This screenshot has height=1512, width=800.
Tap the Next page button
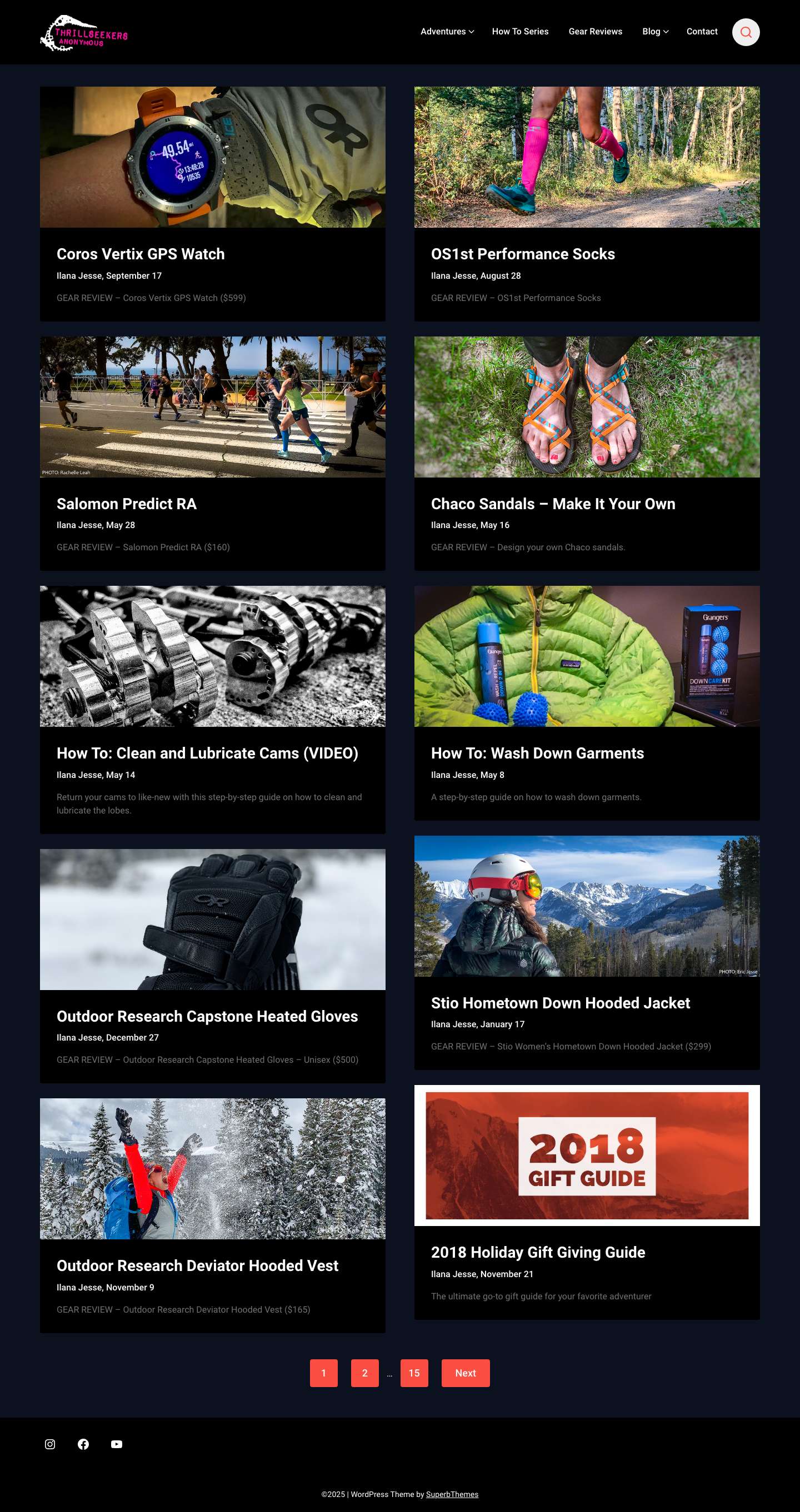[464, 1373]
